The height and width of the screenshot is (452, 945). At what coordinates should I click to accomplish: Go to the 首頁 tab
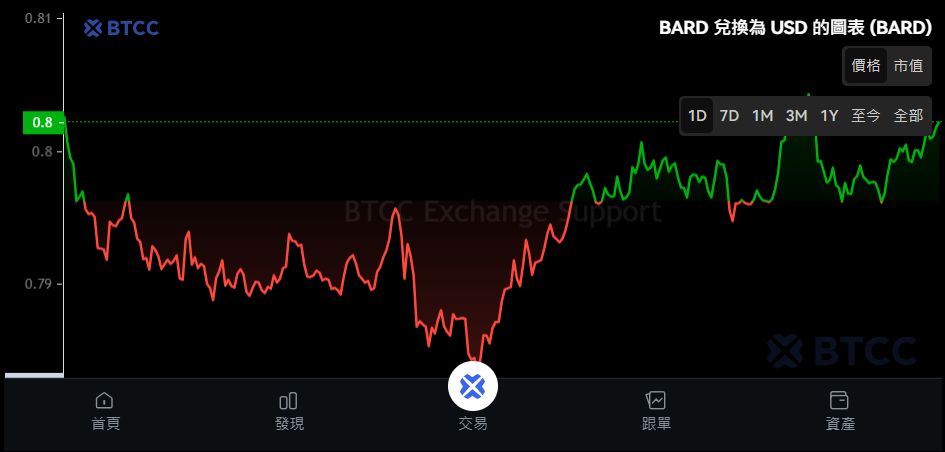[105, 411]
